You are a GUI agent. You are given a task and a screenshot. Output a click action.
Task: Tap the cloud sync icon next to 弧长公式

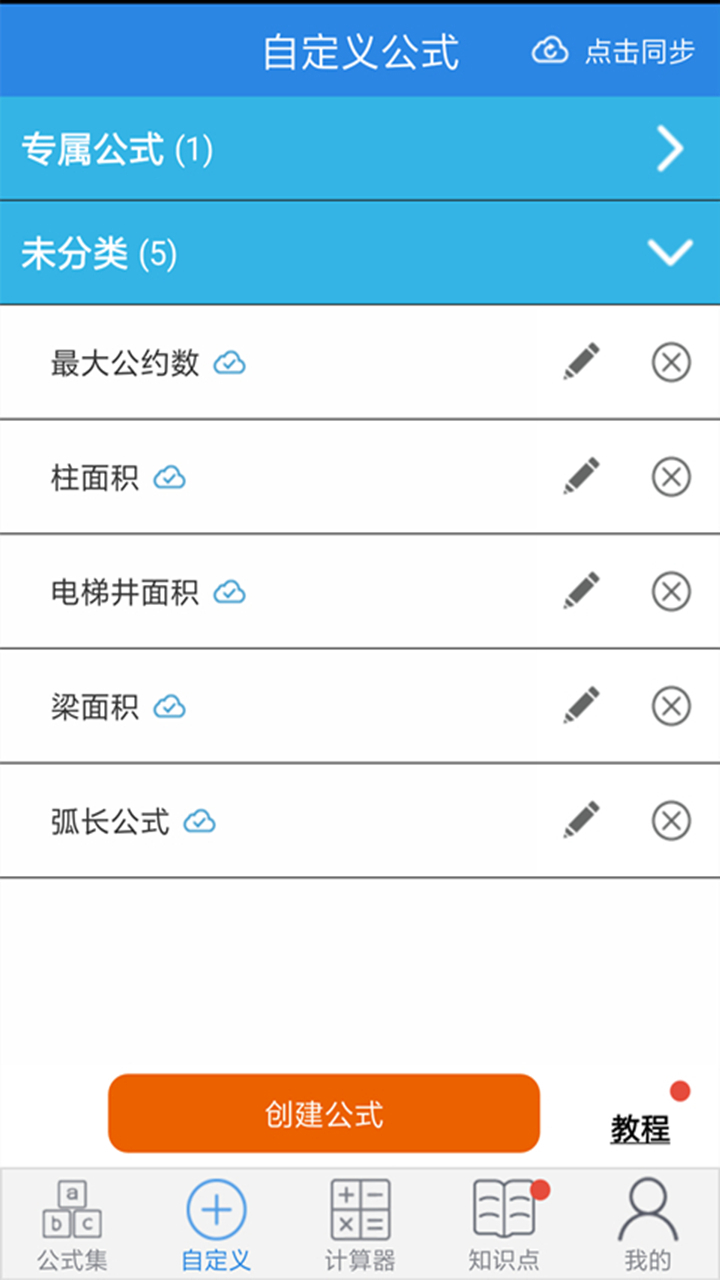(x=200, y=820)
